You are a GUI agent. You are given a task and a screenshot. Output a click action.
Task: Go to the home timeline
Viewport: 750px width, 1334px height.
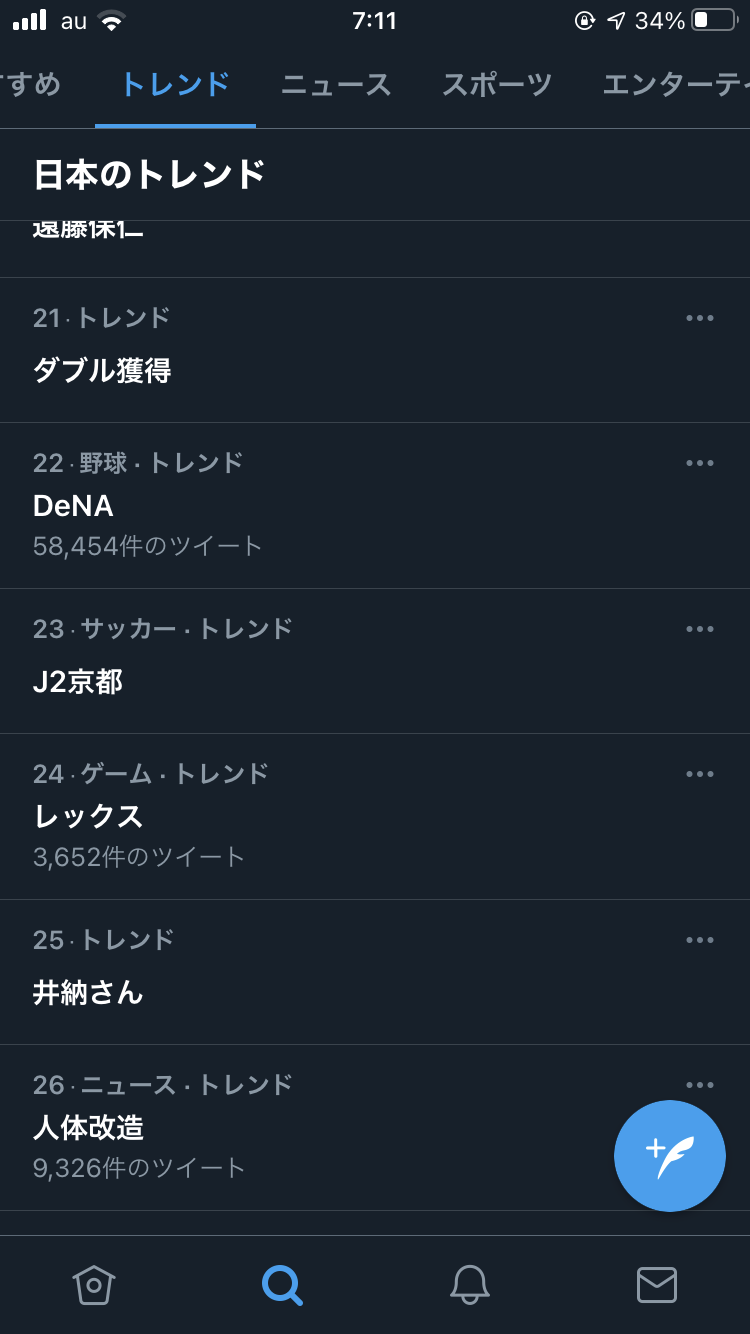[93, 1284]
